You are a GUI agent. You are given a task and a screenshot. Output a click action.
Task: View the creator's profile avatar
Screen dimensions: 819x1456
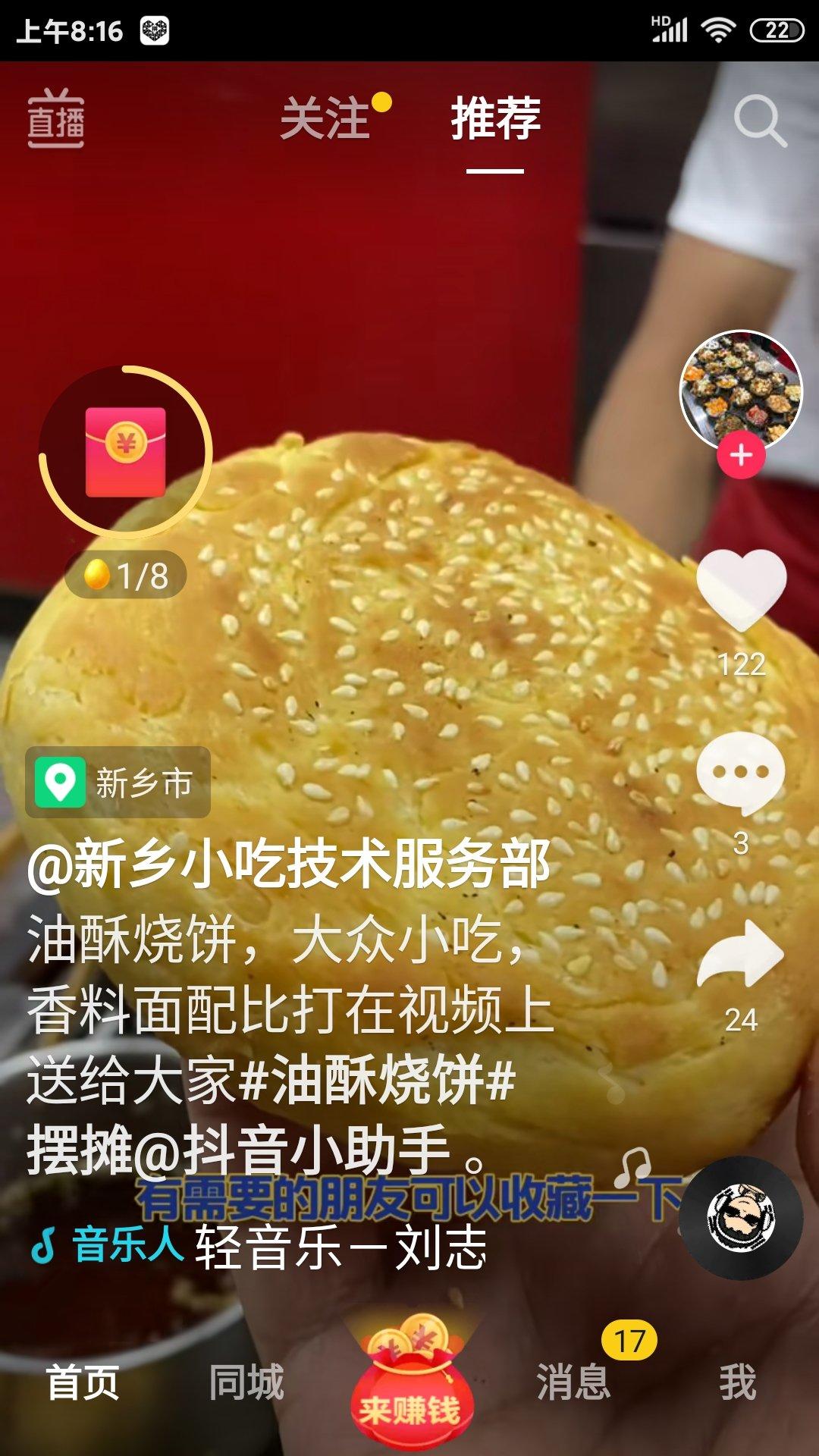(740, 388)
